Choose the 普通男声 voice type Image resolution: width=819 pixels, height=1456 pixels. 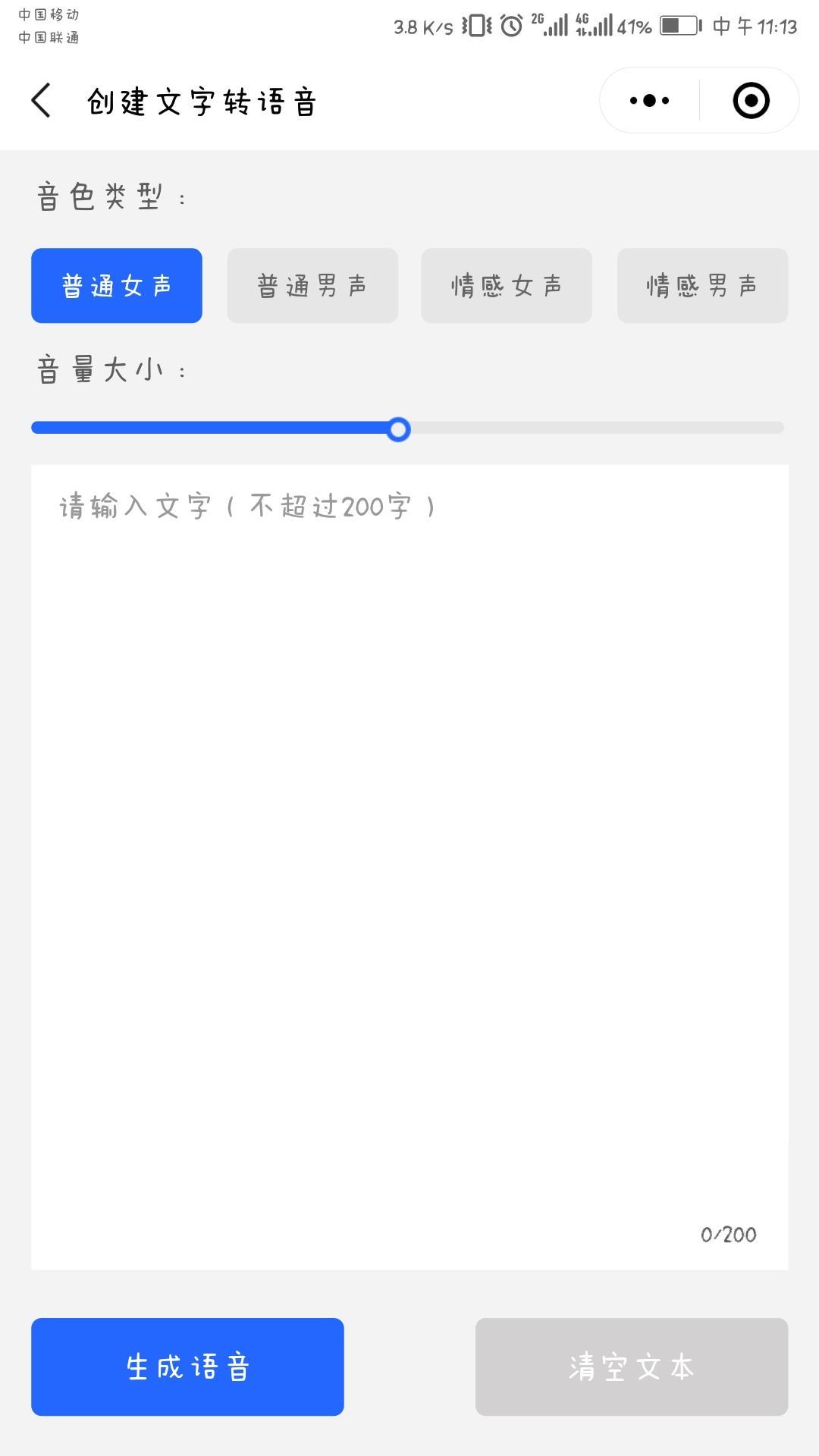pos(312,286)
